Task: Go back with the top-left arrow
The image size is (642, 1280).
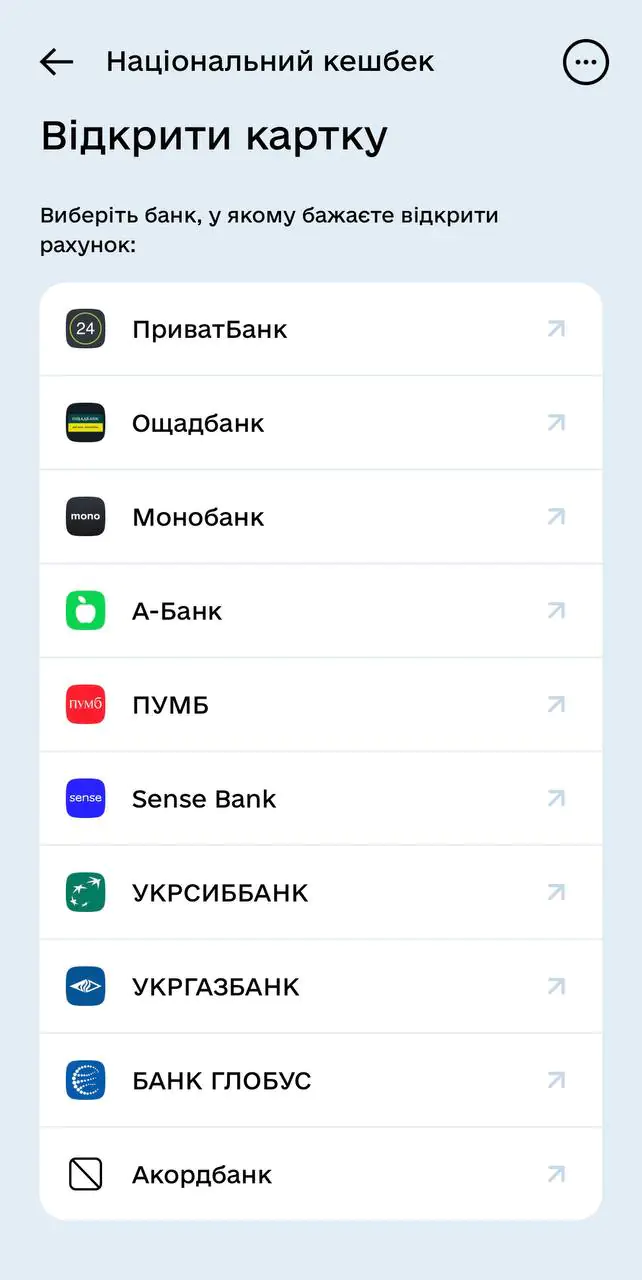Action: [x=56, y=62]
